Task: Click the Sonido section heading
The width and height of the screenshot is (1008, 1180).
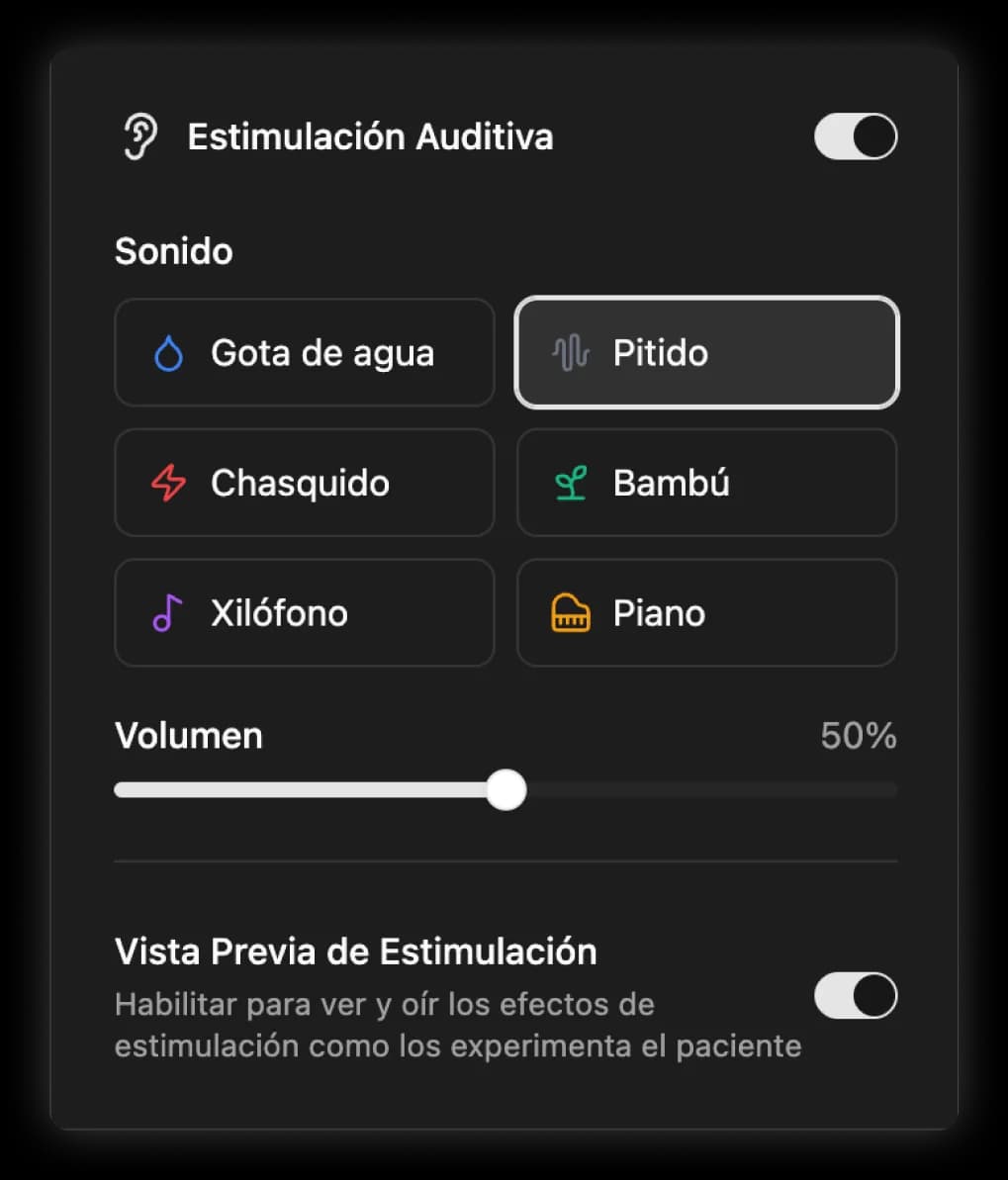Action: pos(174,251)
